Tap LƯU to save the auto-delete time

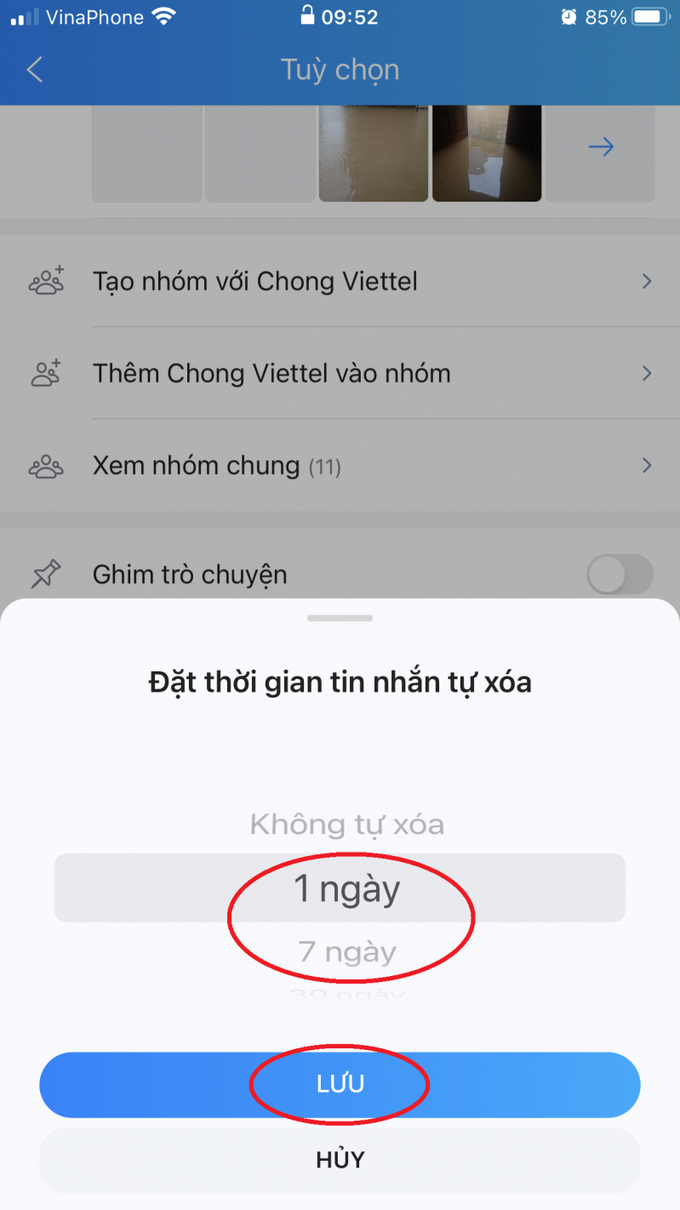click(340, 1085)
